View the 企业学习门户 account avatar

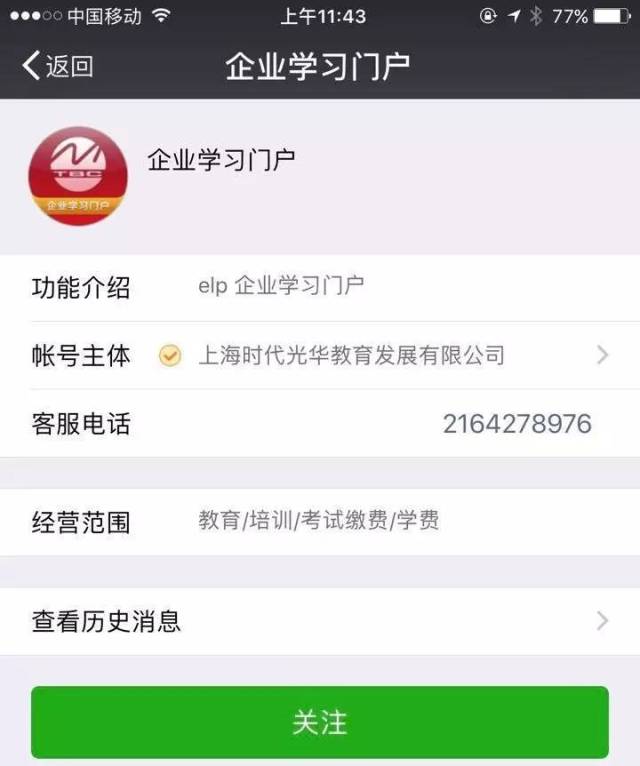pos(78,176)
